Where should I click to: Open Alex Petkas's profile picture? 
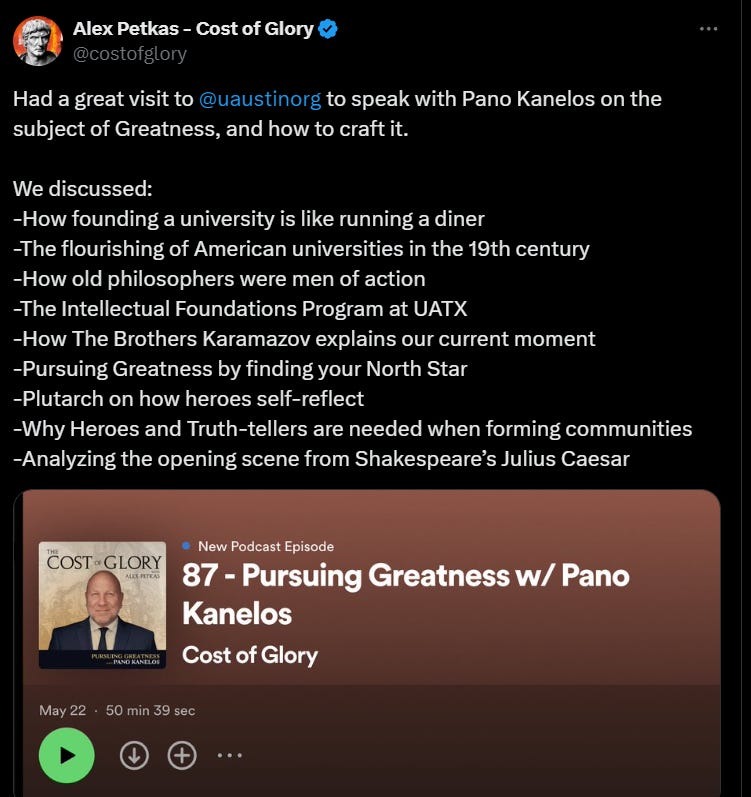tap(39, 40)
